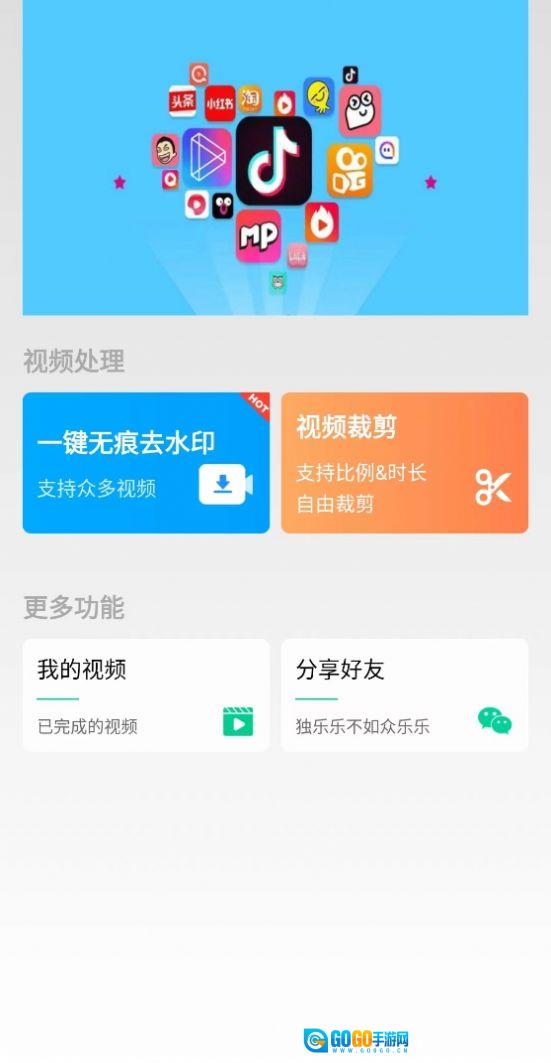Image resolution: width=551 pixels, height=1063 pixels.
Task: Open the 视频裁剪 video cropping card
Action: [x=405, y=462]
